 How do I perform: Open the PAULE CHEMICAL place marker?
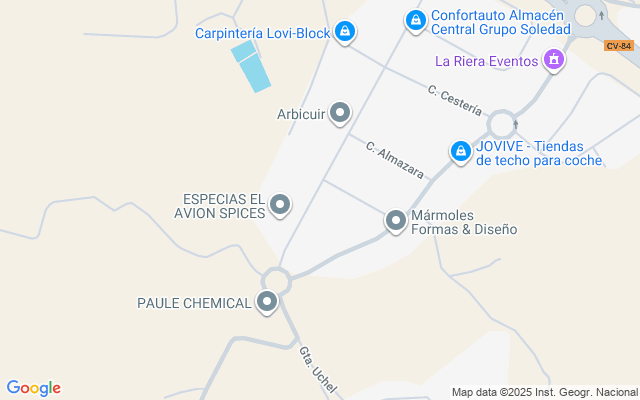tap(267, 302)
